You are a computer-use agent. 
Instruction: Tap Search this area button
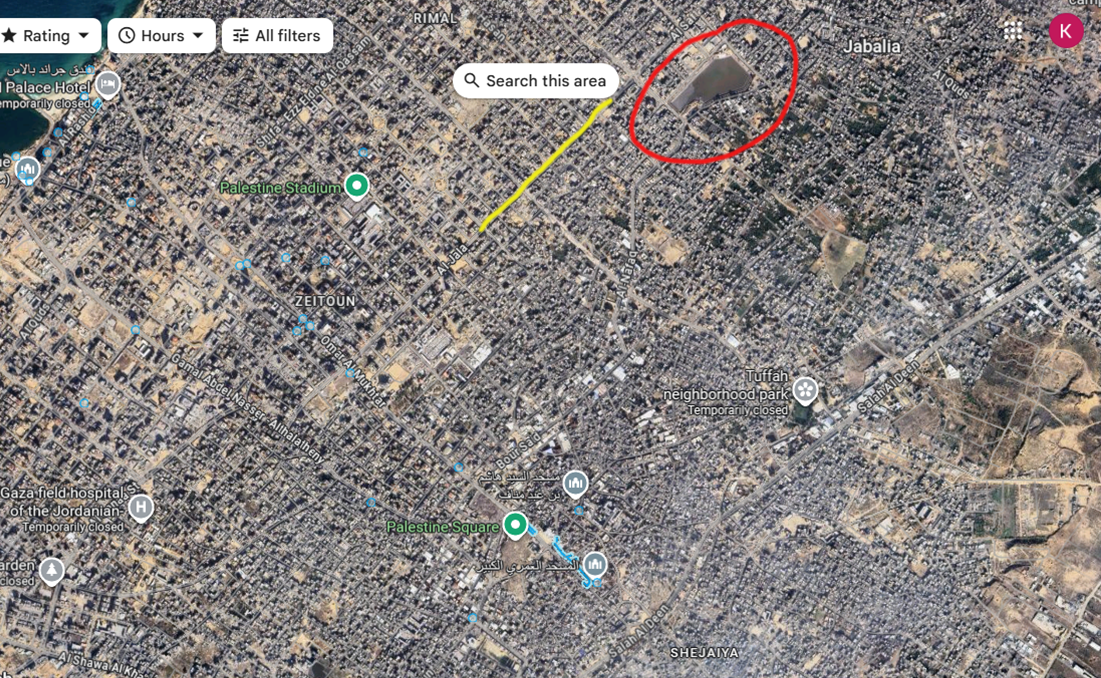pyautogui.click(x=535, y=81)
